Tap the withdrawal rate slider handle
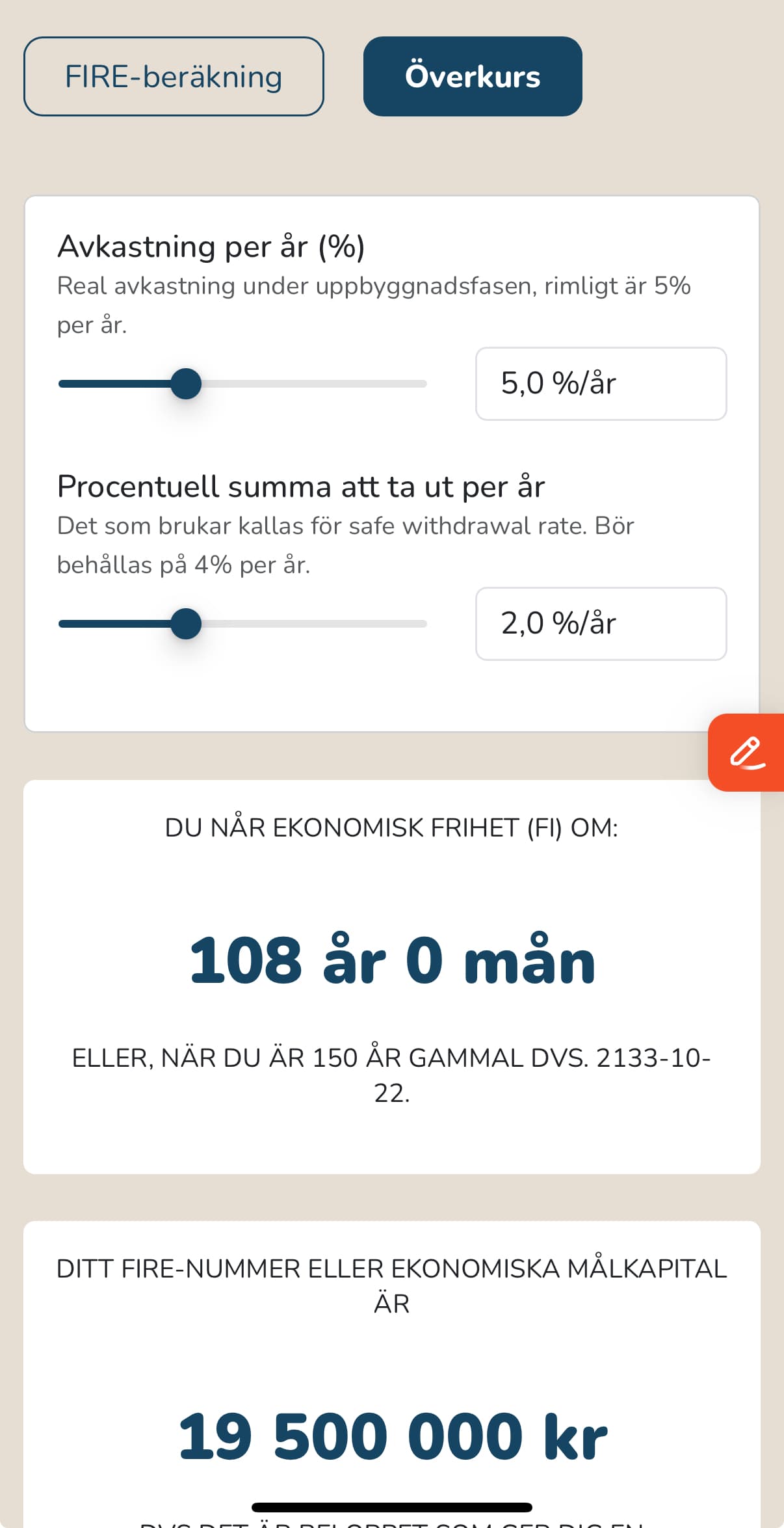Viewport: 784px width, 1528px height. (x=186, y=624)
